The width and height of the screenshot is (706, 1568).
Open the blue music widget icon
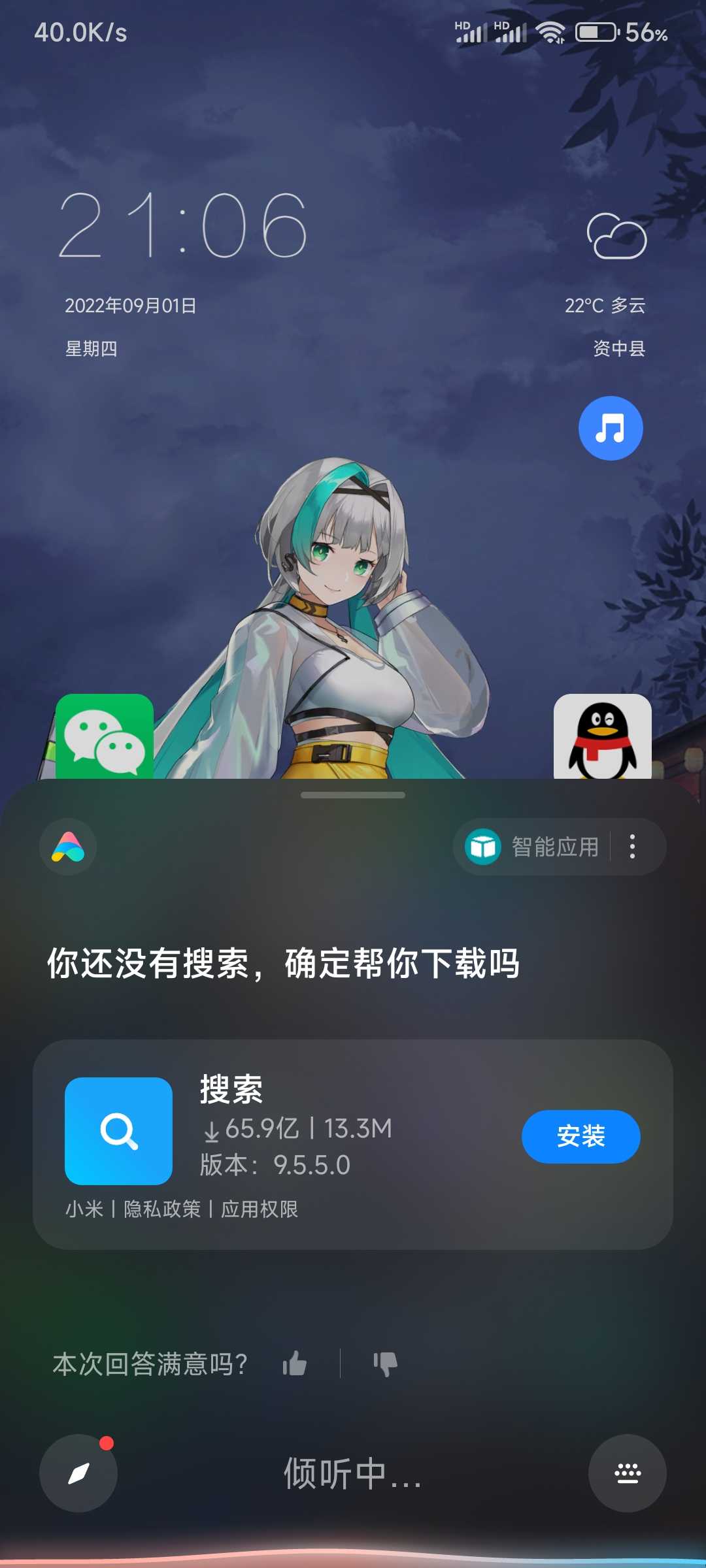(x=611, y=429)
